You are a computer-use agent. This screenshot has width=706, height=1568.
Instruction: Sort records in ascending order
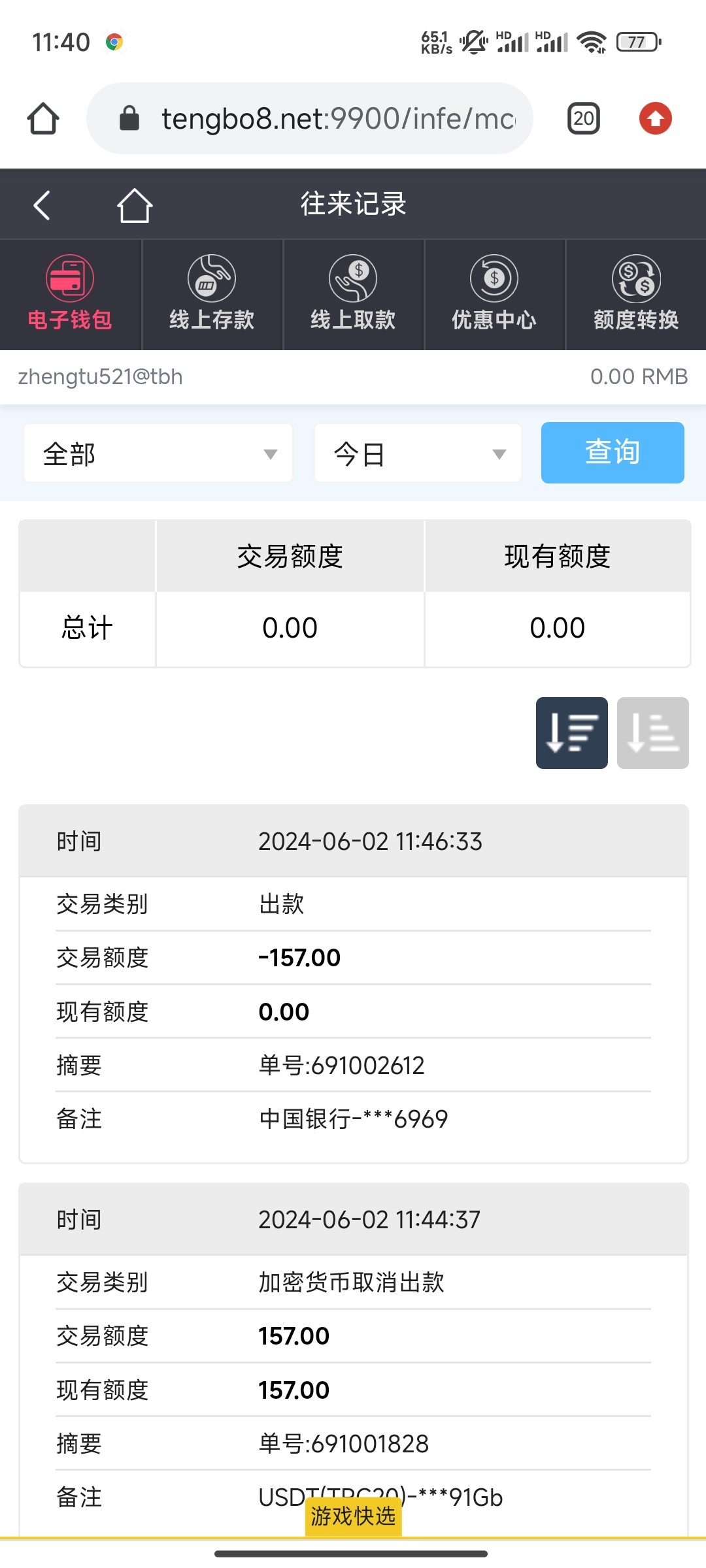[x=653, y=733]
